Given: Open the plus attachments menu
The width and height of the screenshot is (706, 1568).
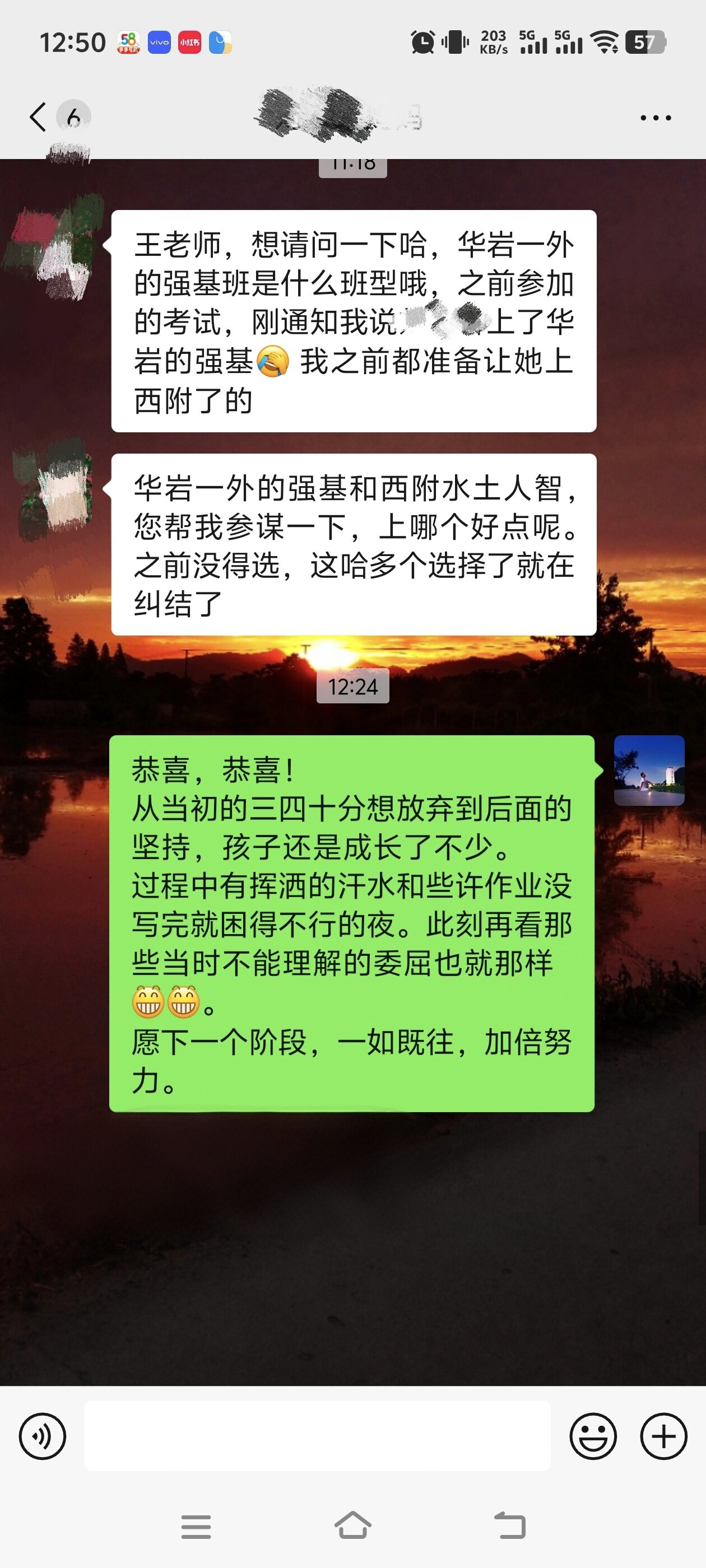Looking at the screenshot, I should click(663, 1436).
